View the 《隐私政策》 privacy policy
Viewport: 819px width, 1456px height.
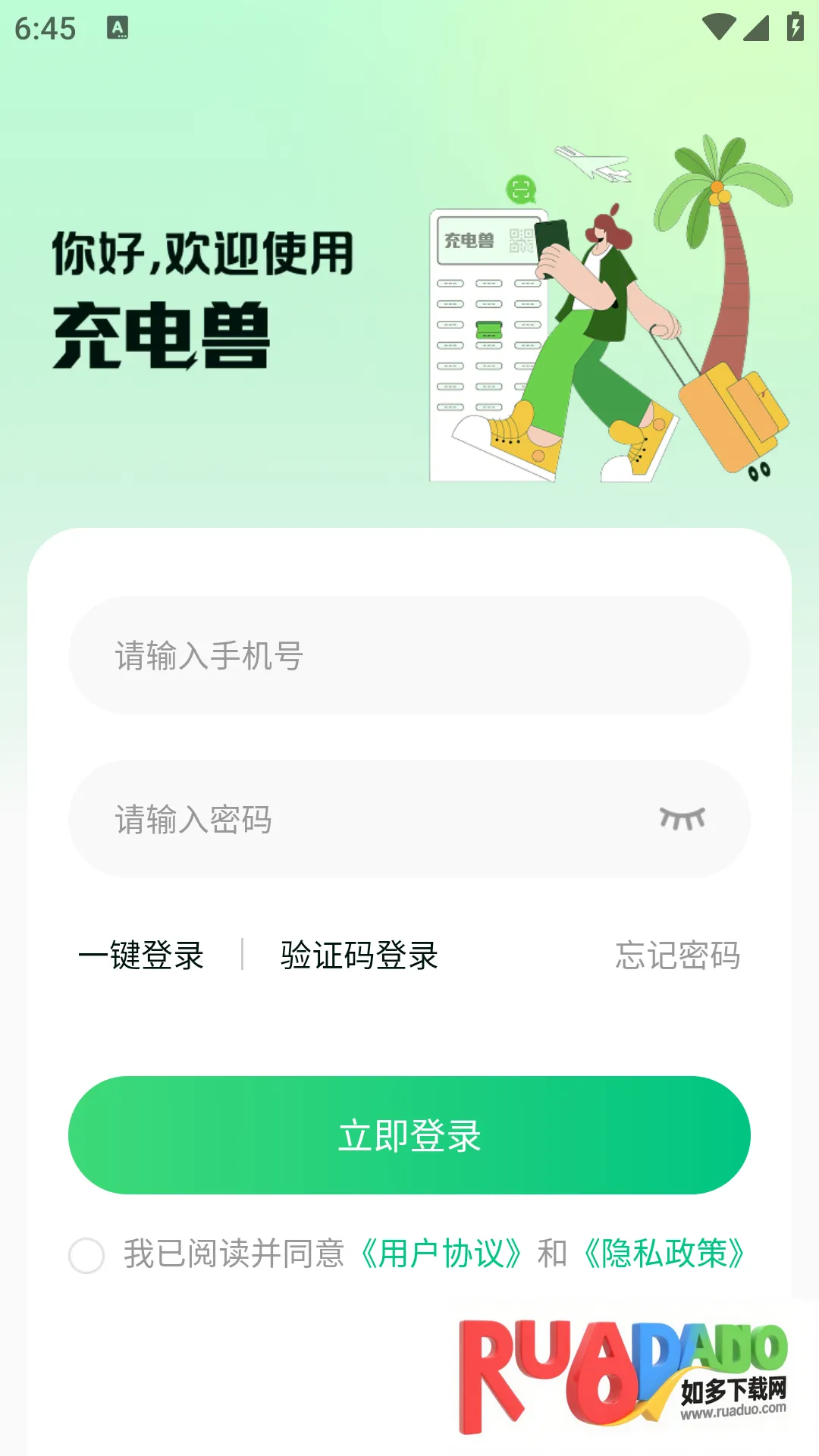(664, 1254)
